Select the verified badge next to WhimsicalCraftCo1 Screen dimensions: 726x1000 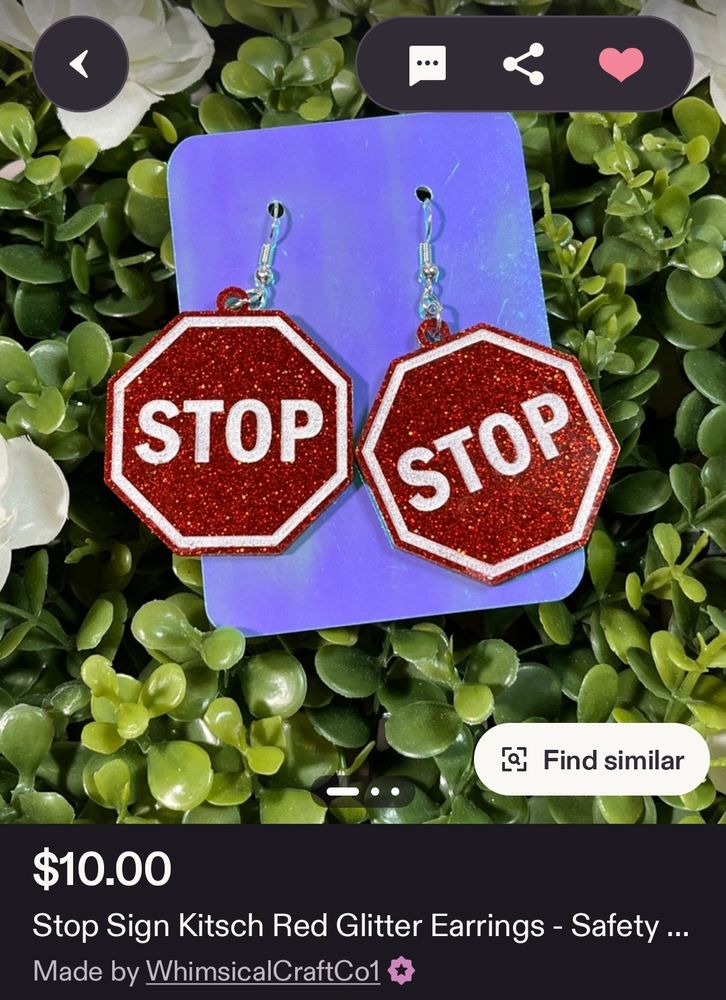pos(401,971)
